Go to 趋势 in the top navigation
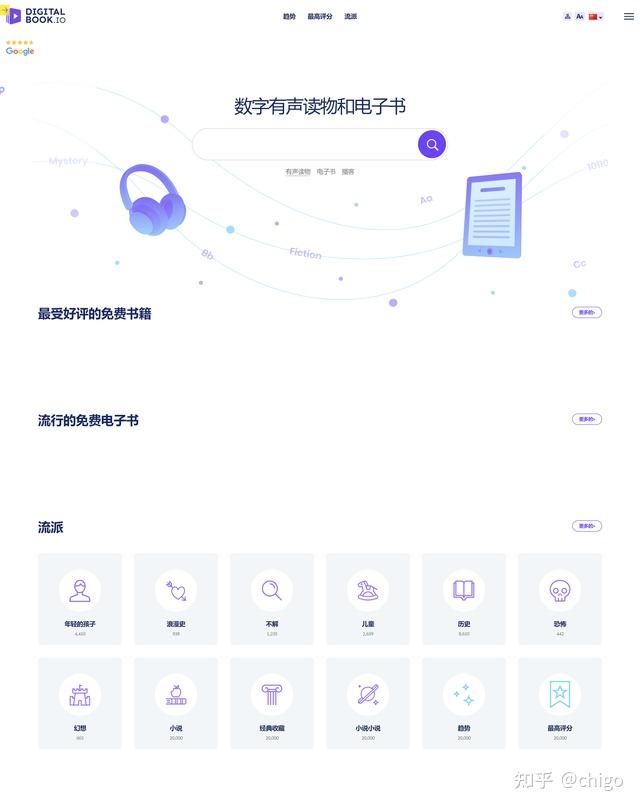This screenshot has width=640, height=808. pyautogui.click(x=289, y=17)
